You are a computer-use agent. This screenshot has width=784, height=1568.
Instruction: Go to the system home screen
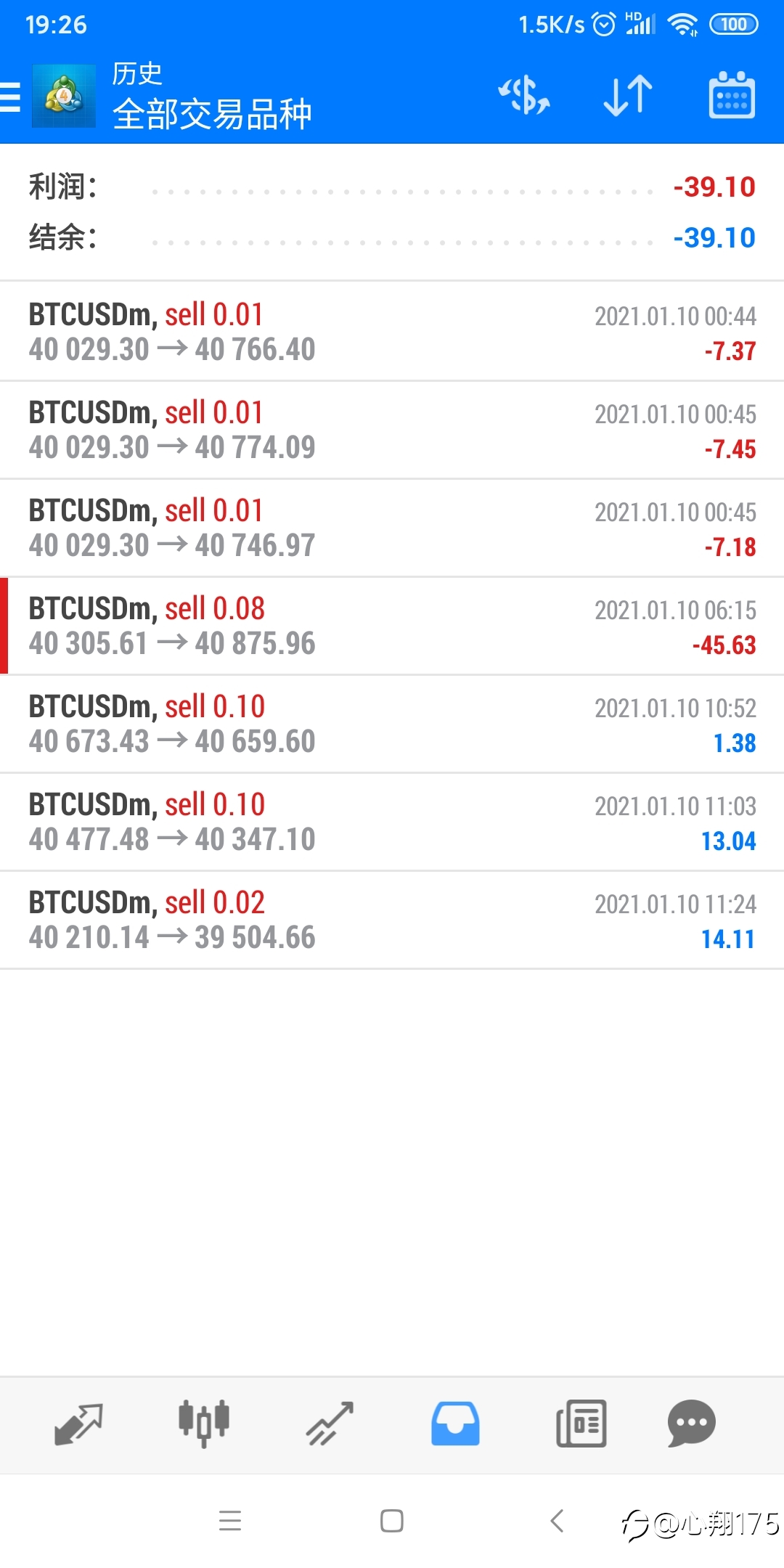392,1520
